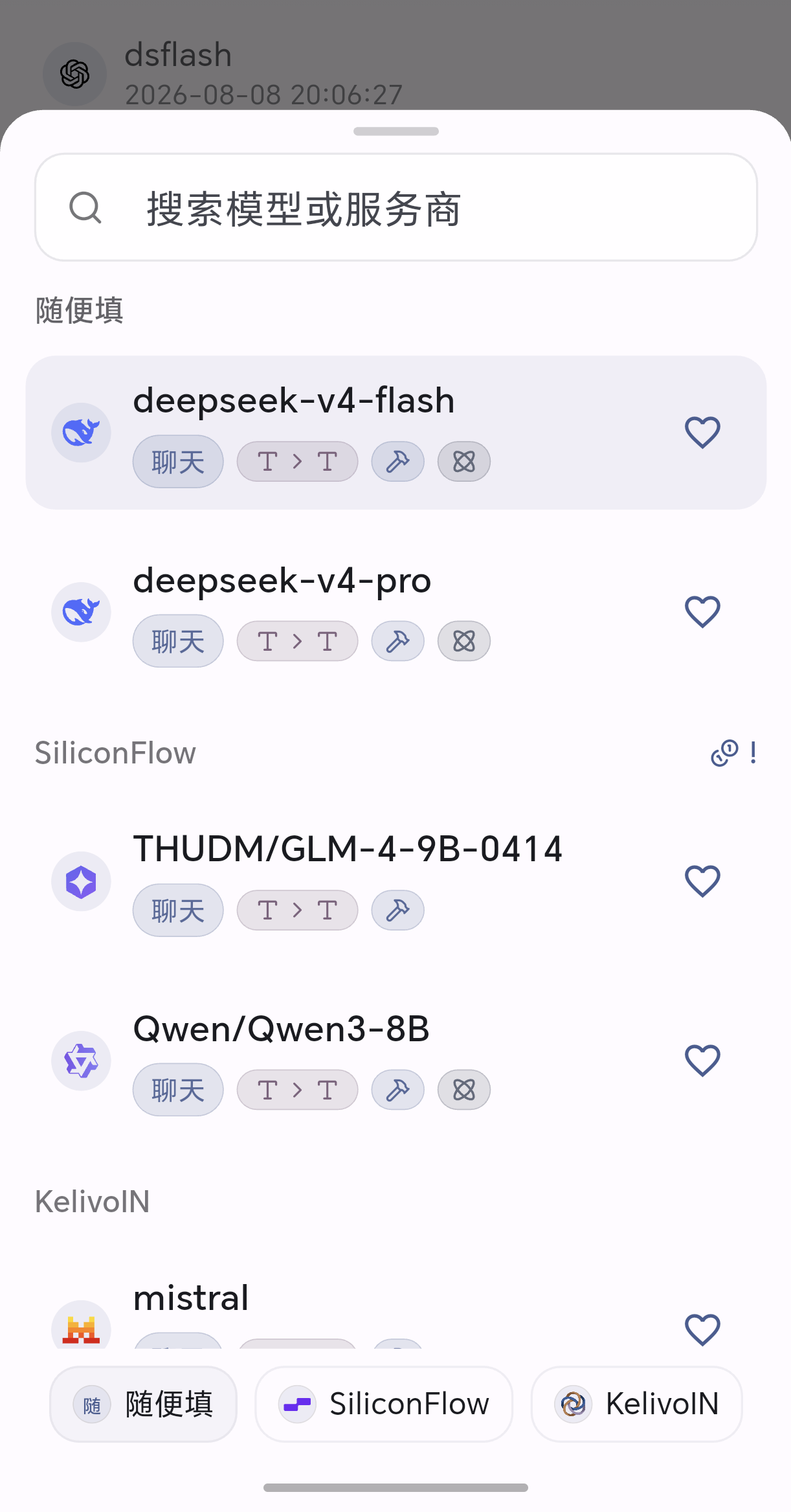
Task: Jump to the KelivoIN provider chip
Action: coord(636,1404)
